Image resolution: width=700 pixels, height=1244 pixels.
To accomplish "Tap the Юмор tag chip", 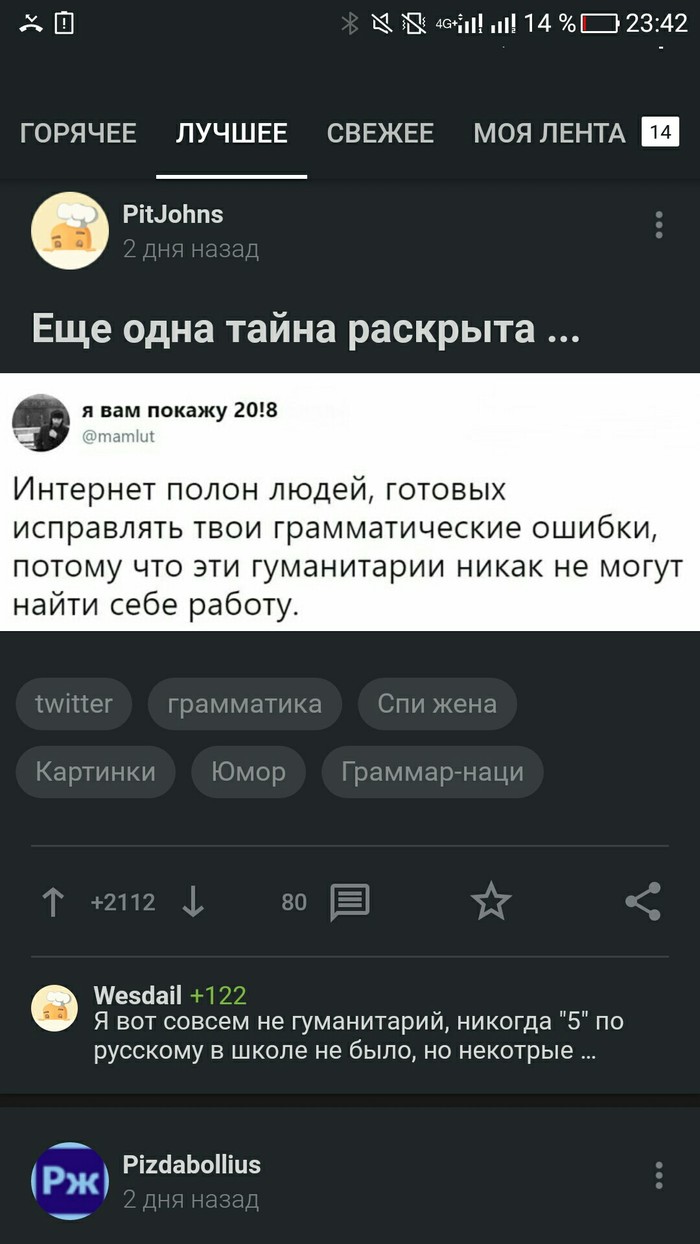I will [249, 772].
